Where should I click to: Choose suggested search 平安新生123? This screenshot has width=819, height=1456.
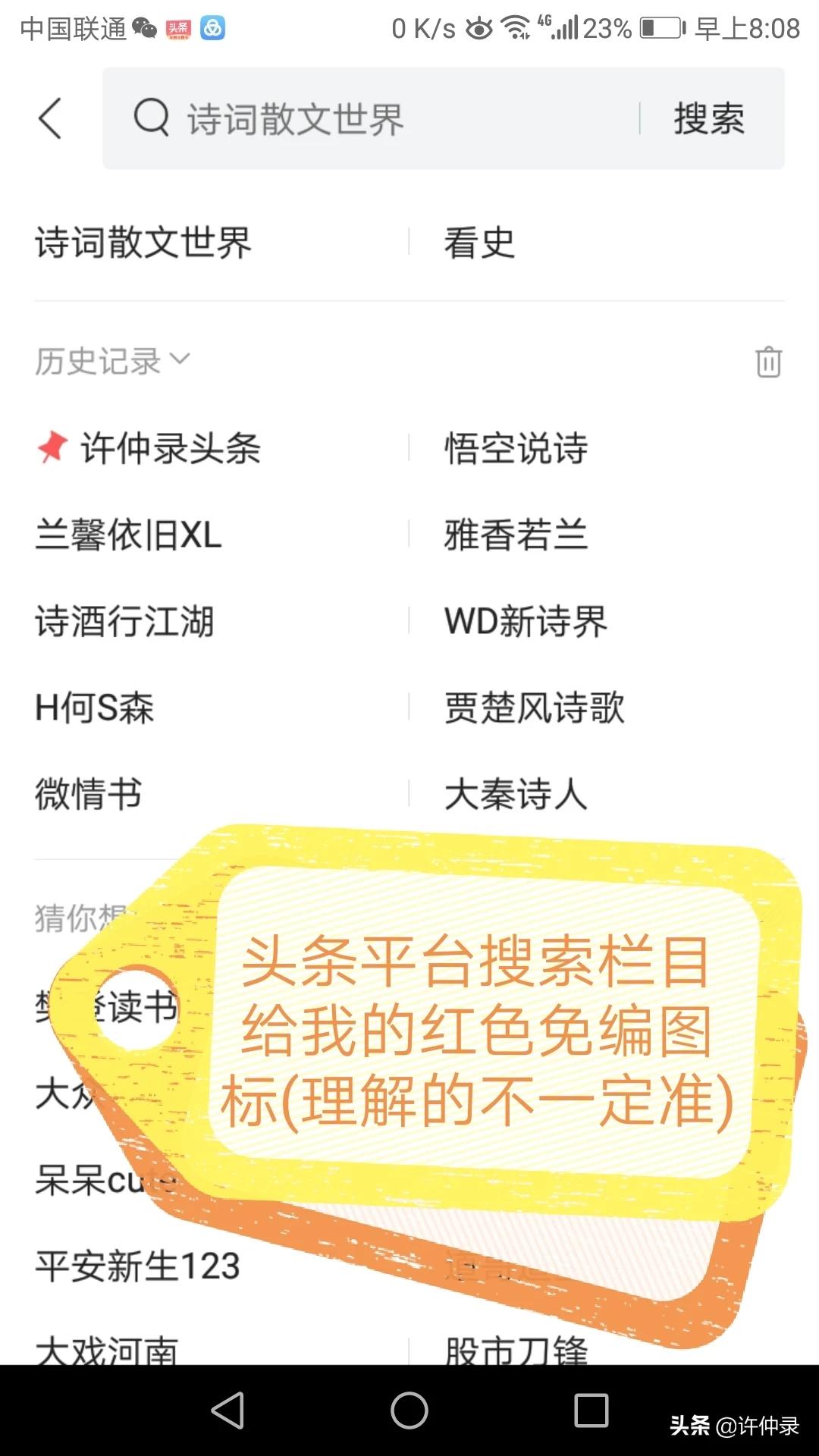[x=137, y=1266]
